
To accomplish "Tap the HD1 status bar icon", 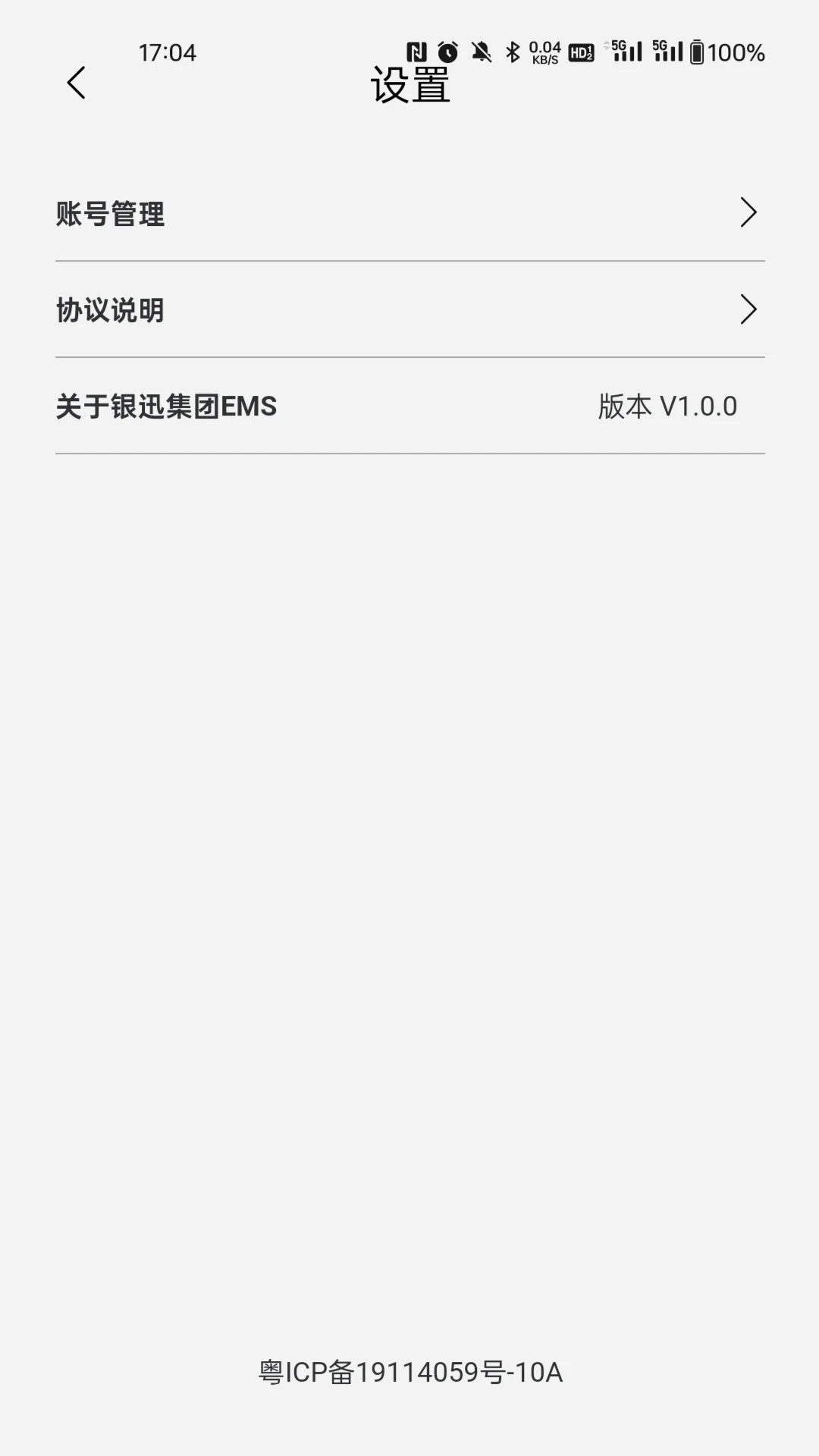I will (580, 53).
